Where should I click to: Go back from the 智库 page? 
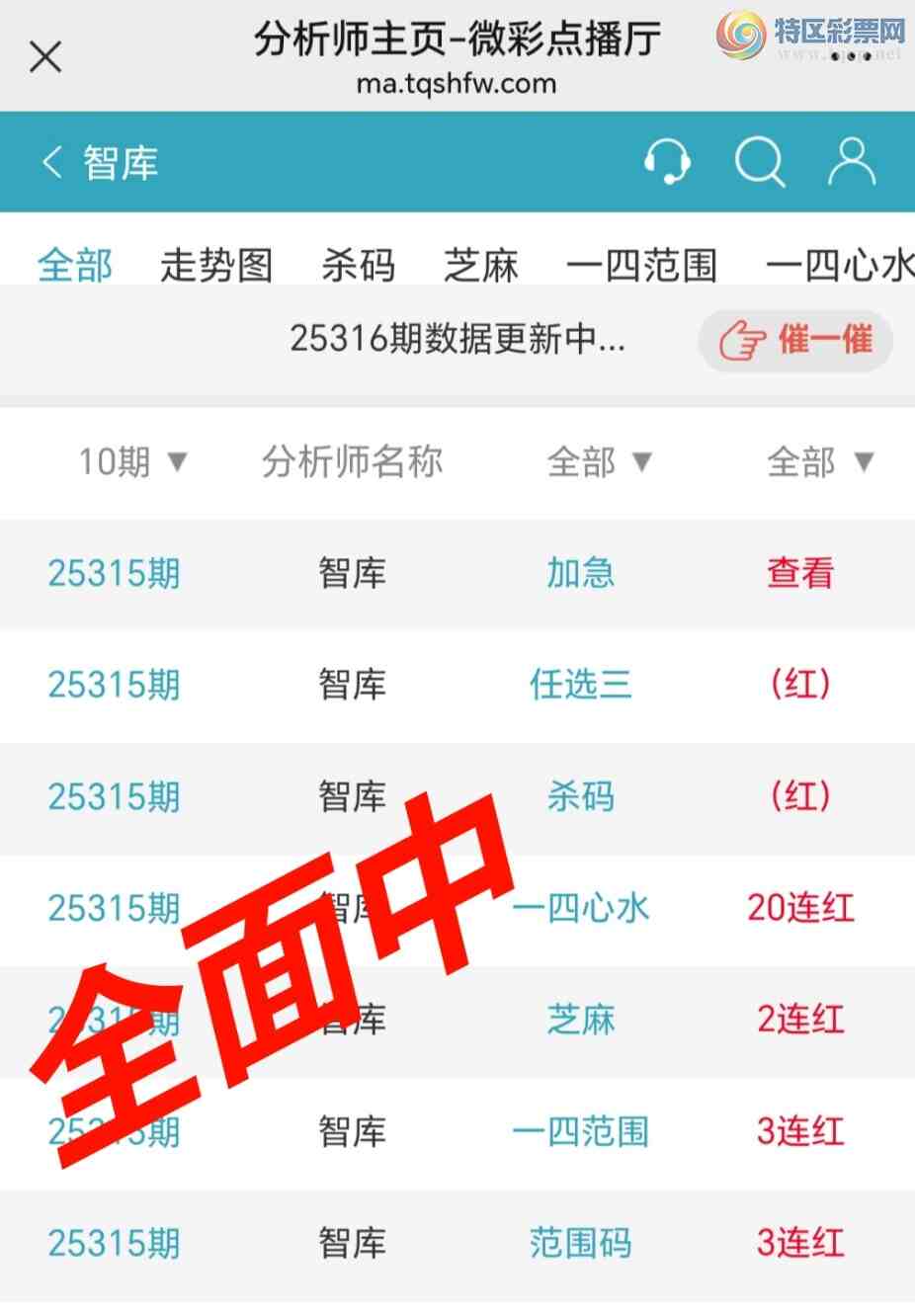(x=52, y=162)
